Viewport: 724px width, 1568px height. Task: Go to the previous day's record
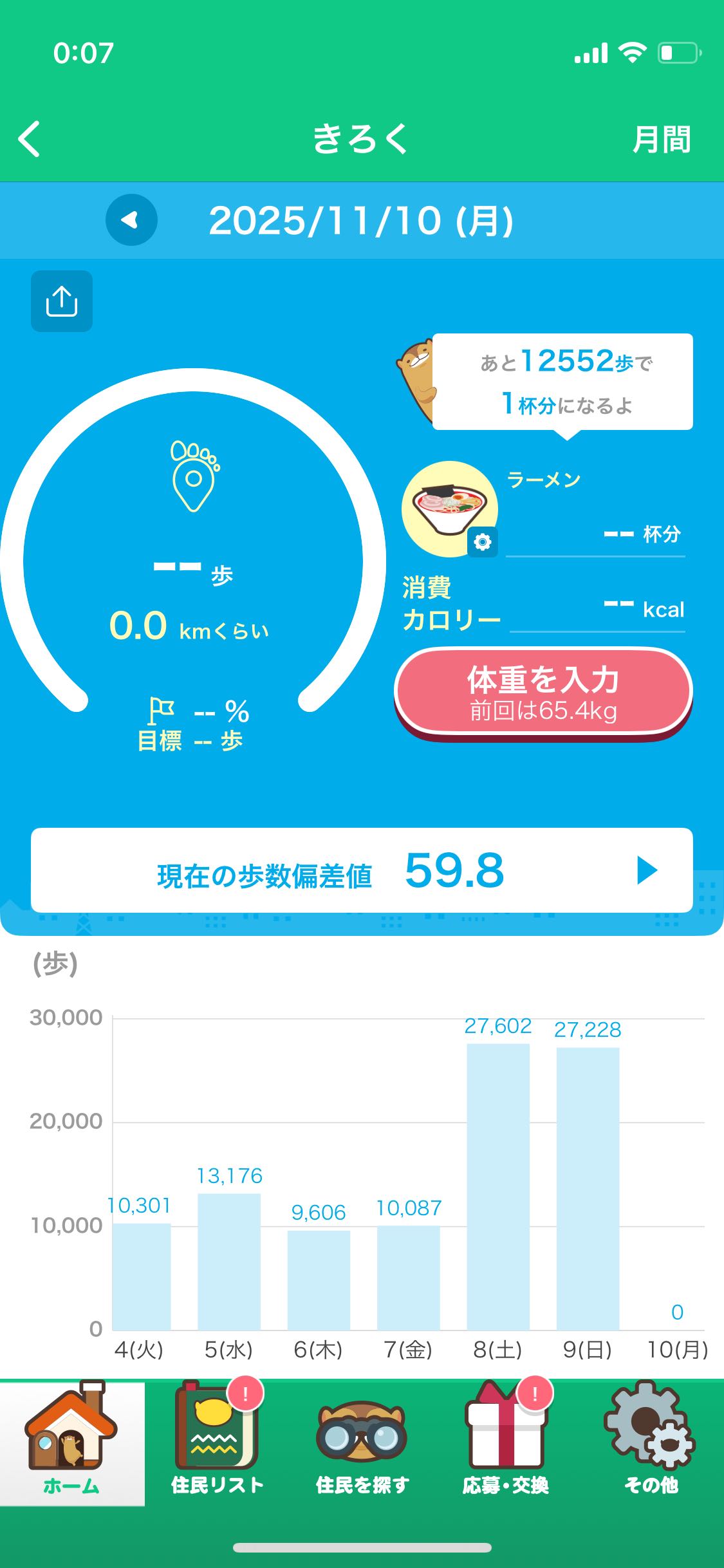131,220
